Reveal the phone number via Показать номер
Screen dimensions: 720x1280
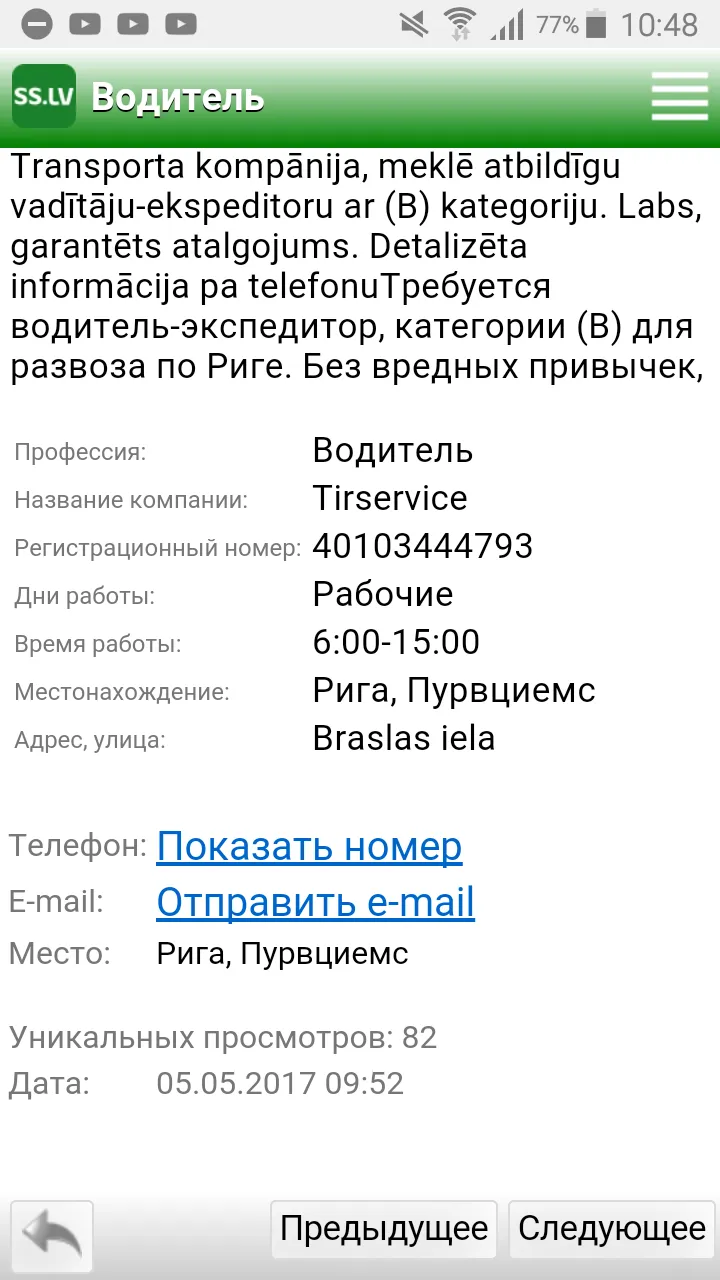(x=309, y=846)
